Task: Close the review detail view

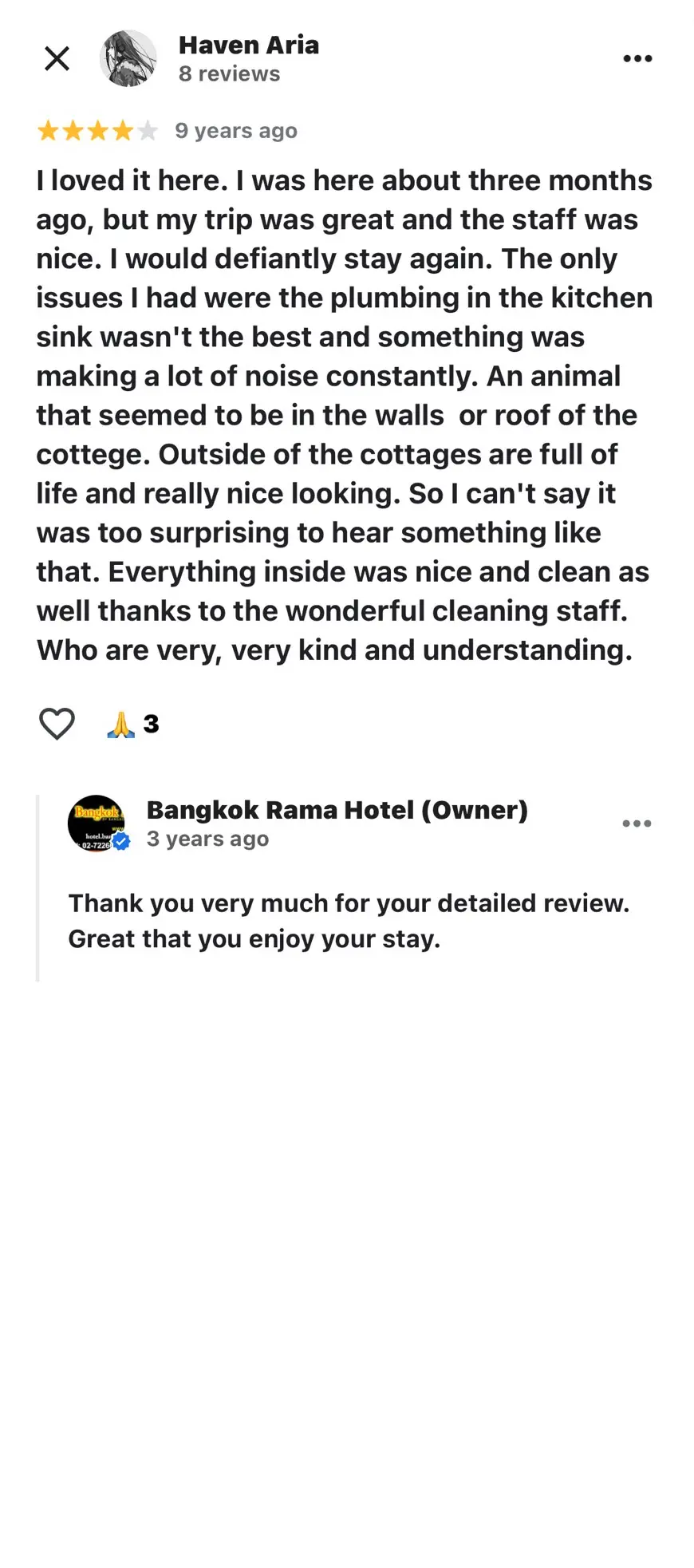Action: pos(57,58)
